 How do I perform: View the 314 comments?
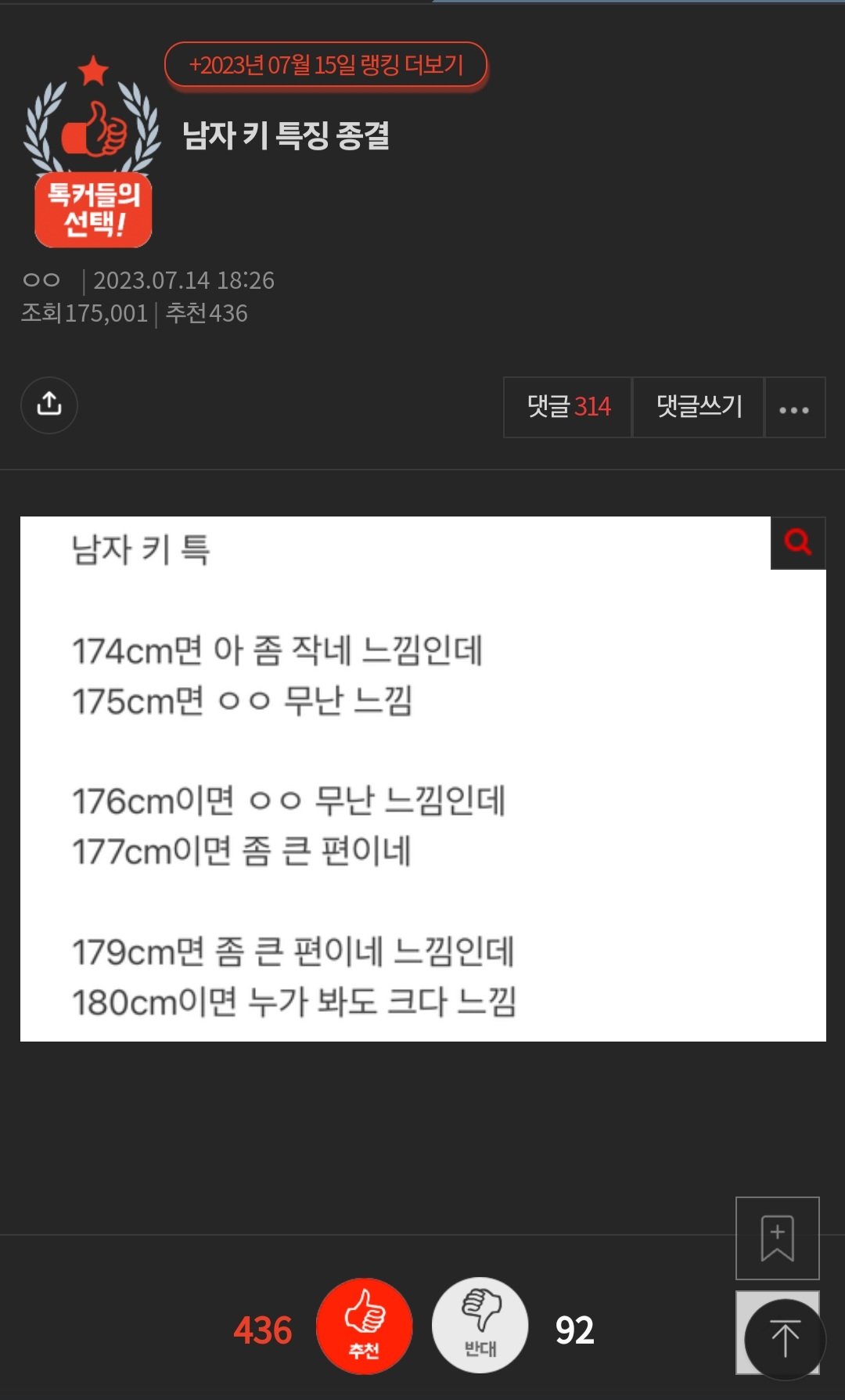pyautogui.click(x=568, y=407)
